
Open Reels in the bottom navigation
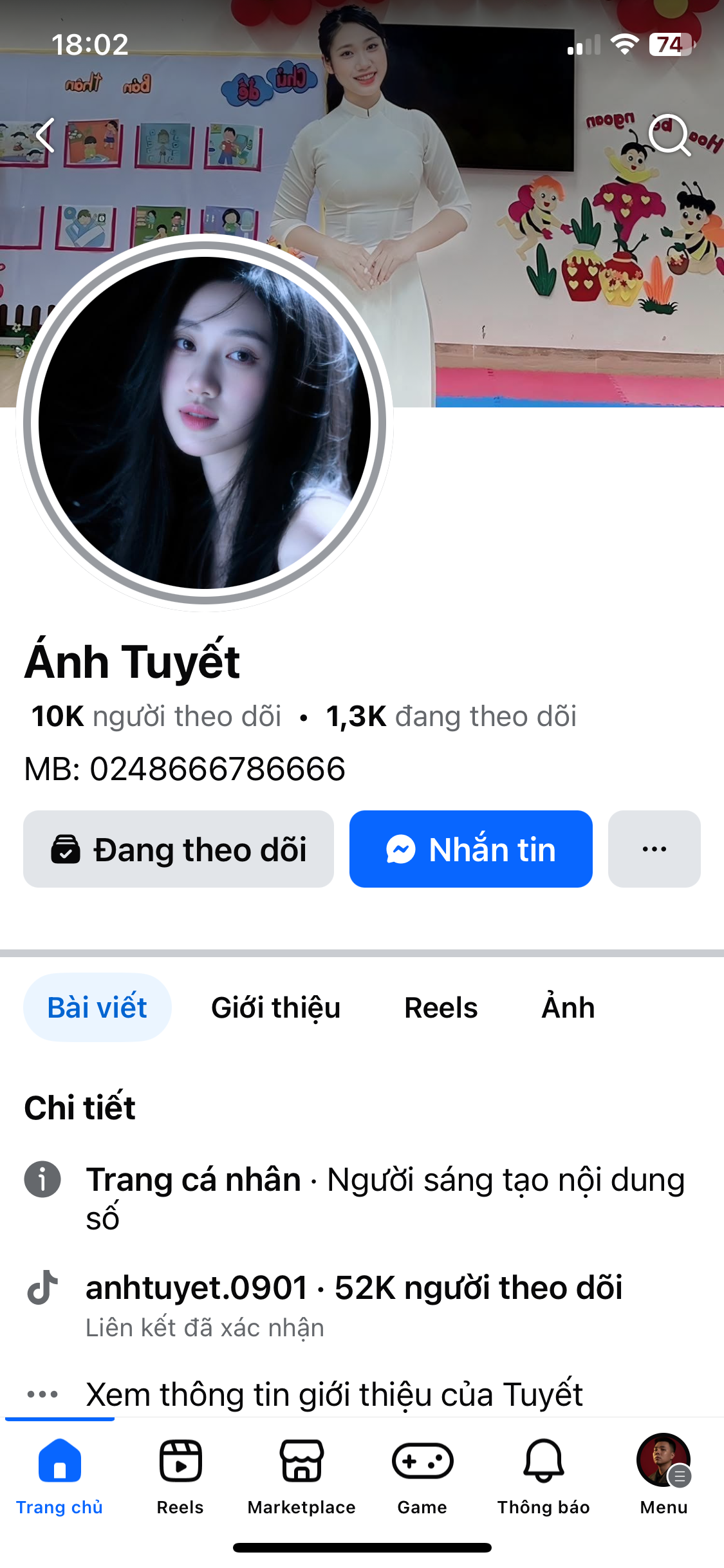point(180,1474)
